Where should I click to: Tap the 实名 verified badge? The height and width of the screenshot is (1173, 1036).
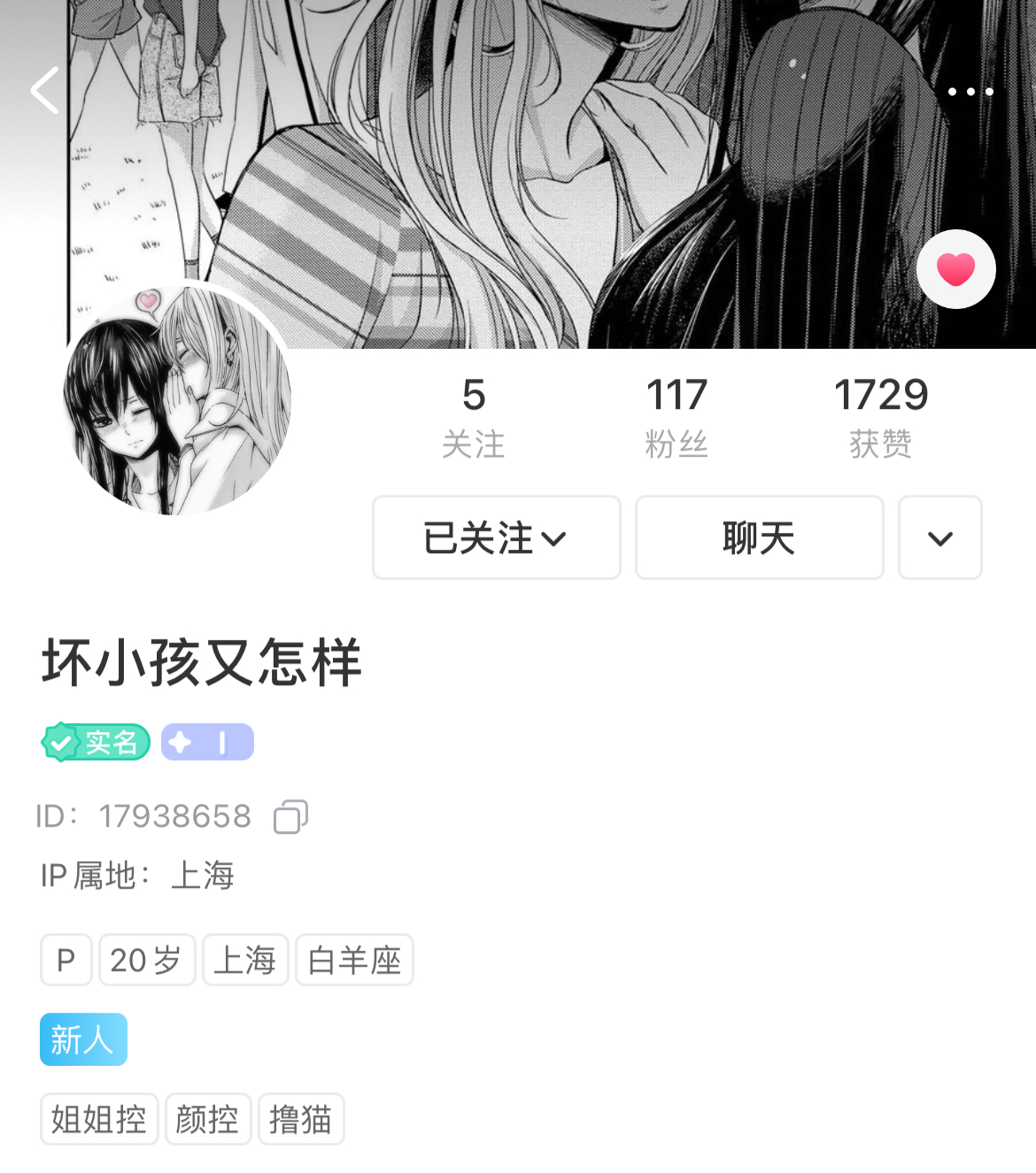click(96, 742)
